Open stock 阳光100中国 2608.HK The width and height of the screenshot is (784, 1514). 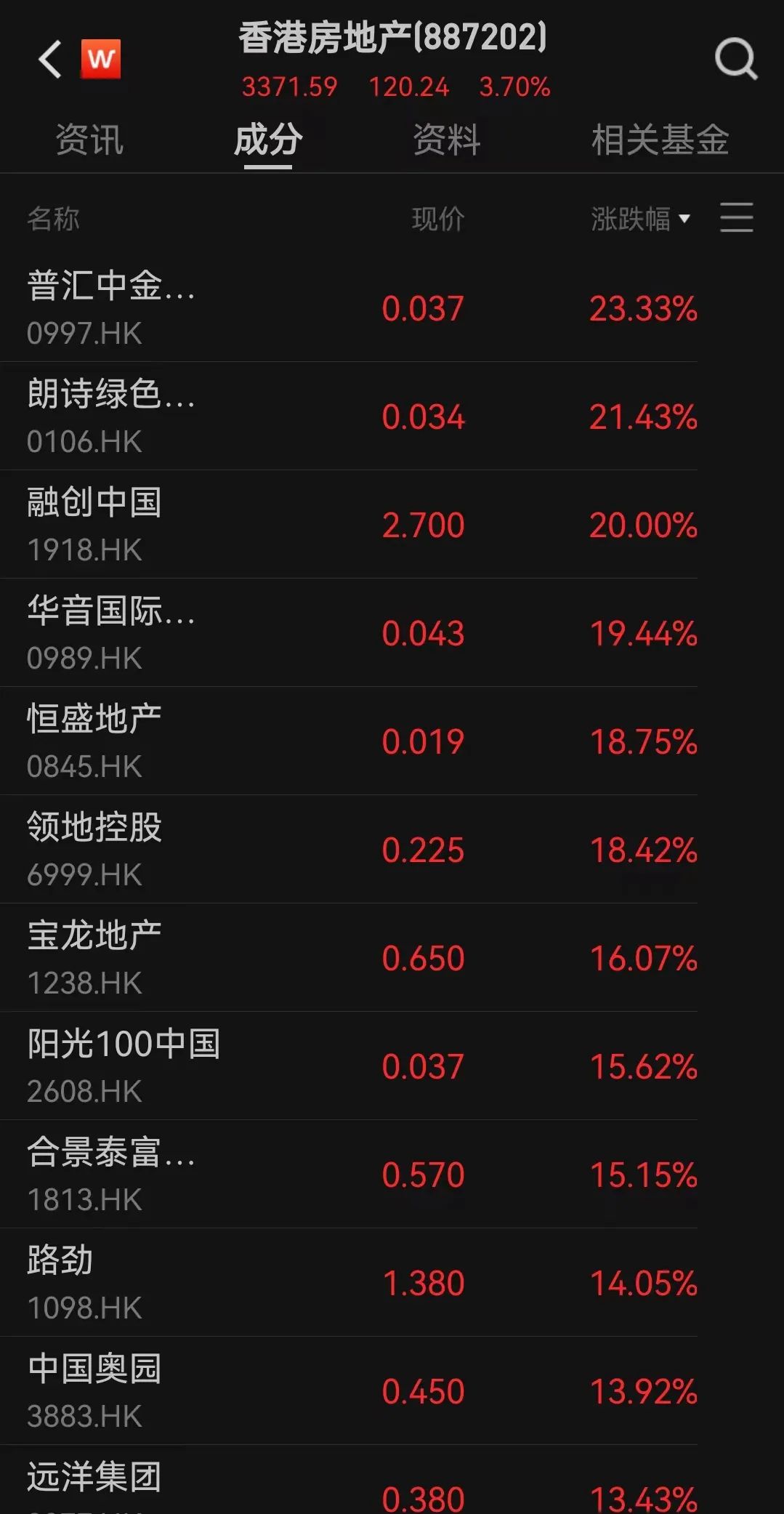(x=349, y=1066)
